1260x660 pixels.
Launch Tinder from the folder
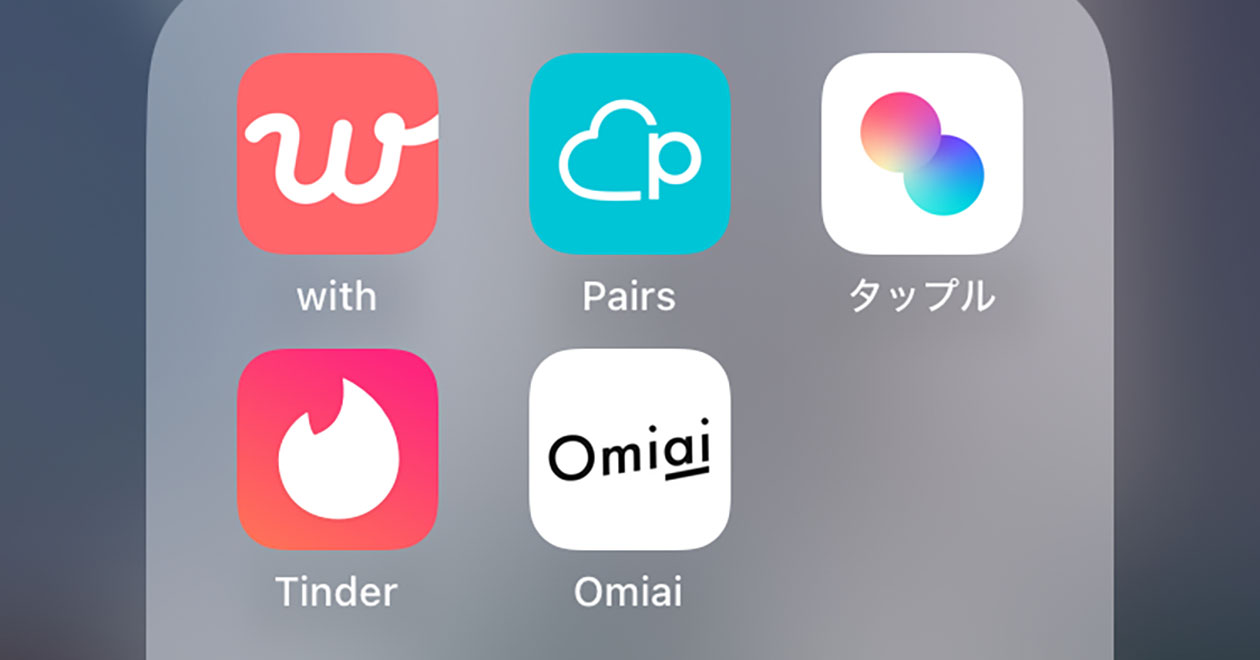(x=337, y=448)
